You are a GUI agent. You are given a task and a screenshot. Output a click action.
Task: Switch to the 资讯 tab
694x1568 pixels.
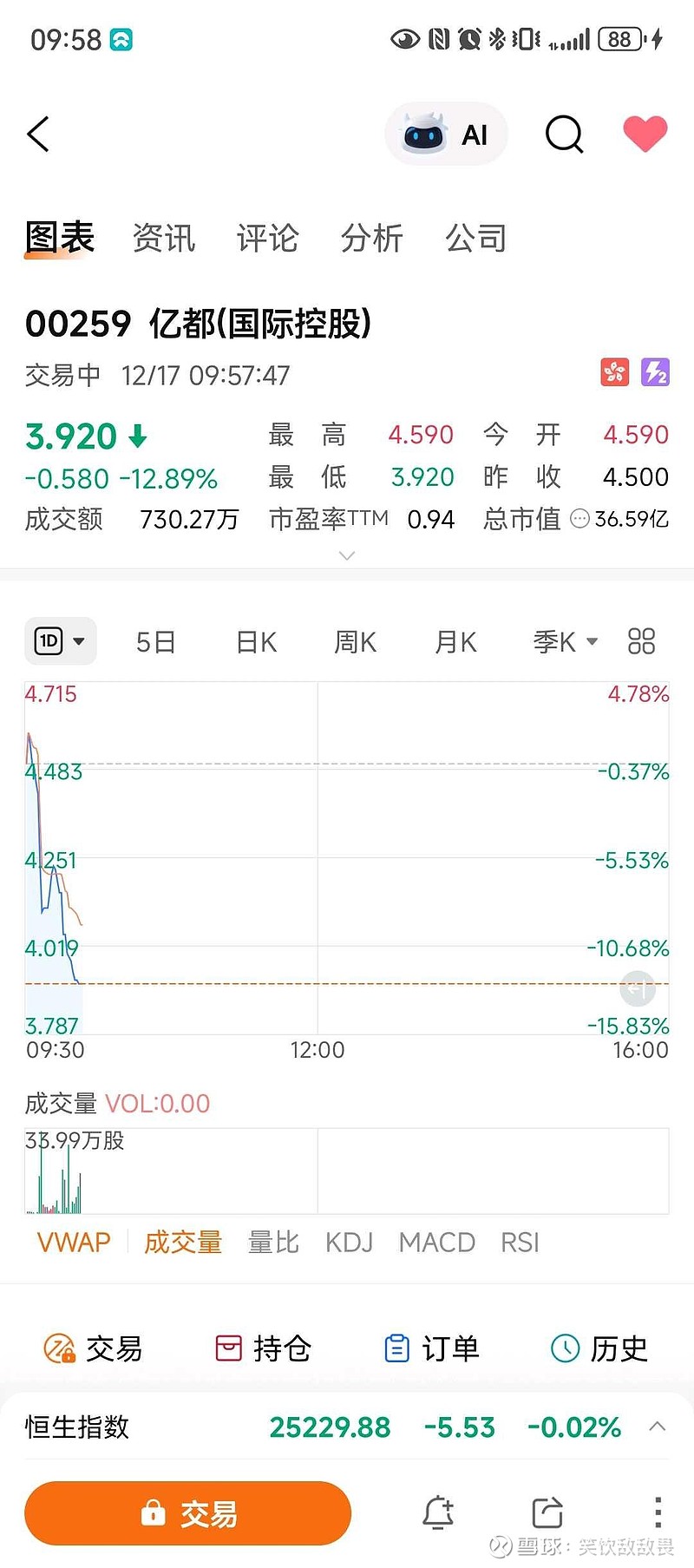(x=164, y=238)
